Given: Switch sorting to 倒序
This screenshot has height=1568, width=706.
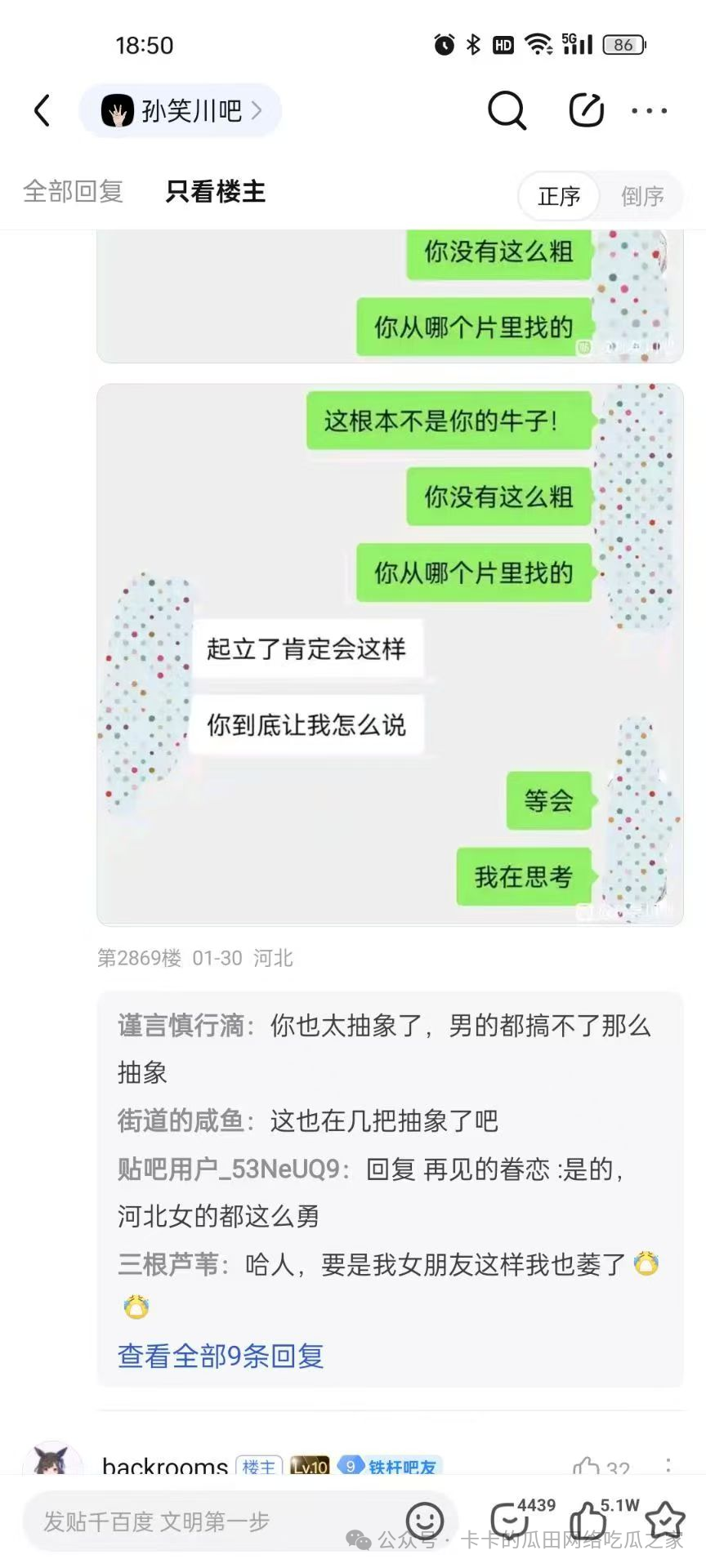Looking at the screenshot, I should click(642, 196).
